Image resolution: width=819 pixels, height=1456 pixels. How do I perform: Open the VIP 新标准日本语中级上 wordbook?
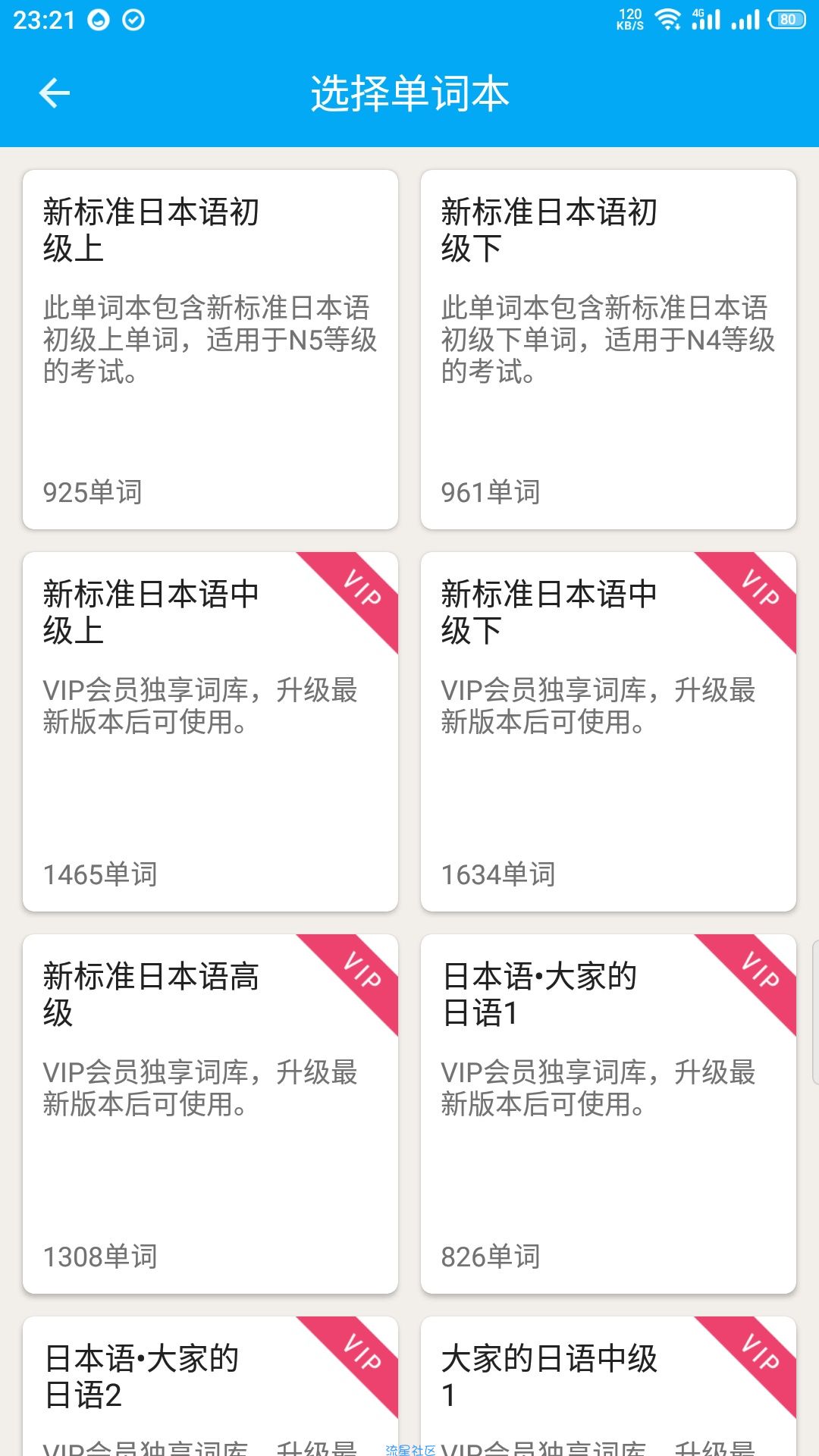coord(210,732)
